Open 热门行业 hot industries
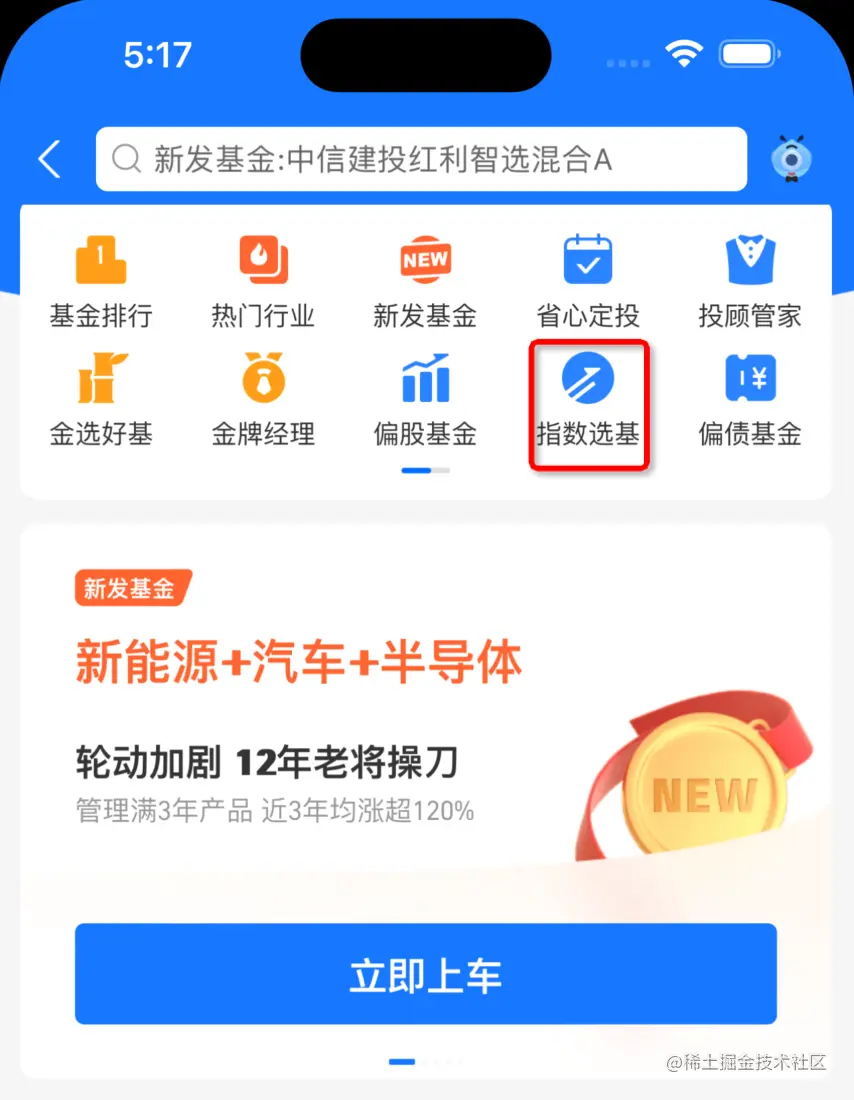Image resolution: width=854 pixels, height=1100 pixels. [263, 281]
